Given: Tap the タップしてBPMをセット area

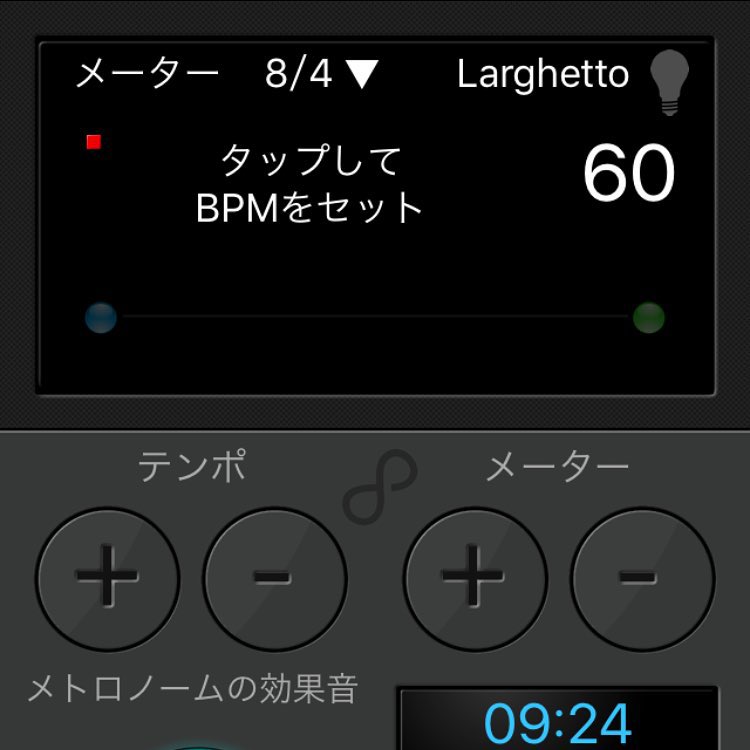Looking at the screenshot, I should (311, 184).
